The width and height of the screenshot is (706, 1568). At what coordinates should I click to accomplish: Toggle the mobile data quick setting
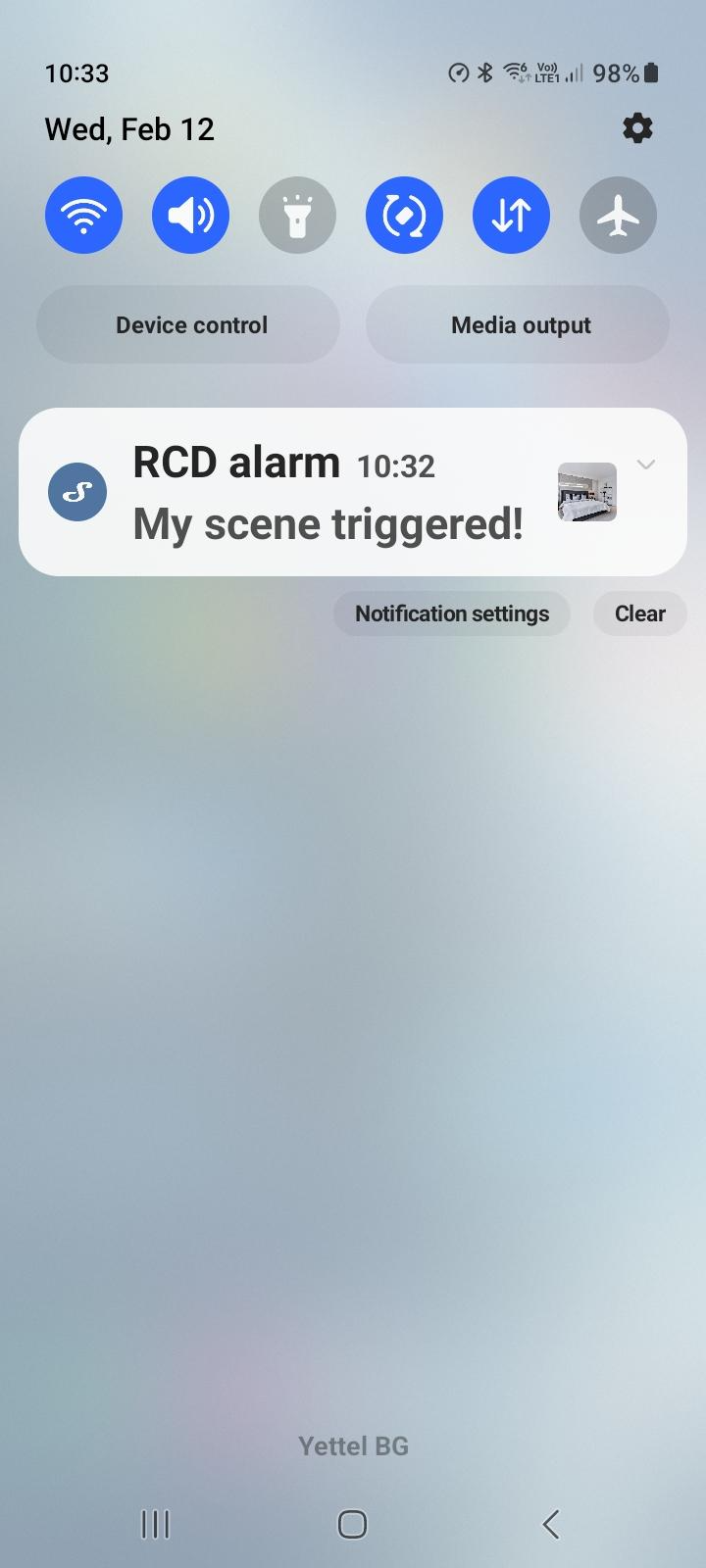[x=511, y=215]
